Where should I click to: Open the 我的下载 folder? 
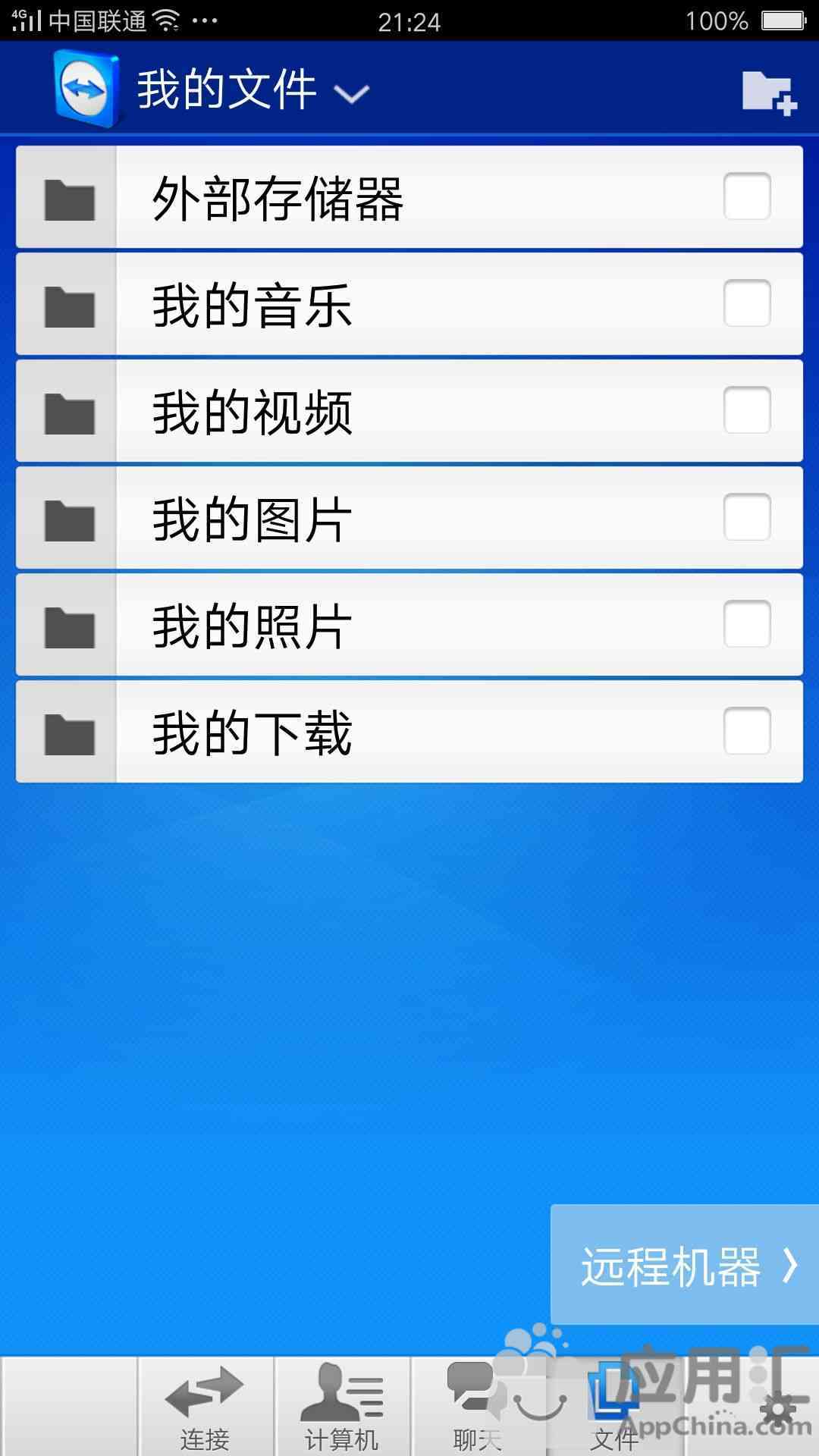point(409,732)
